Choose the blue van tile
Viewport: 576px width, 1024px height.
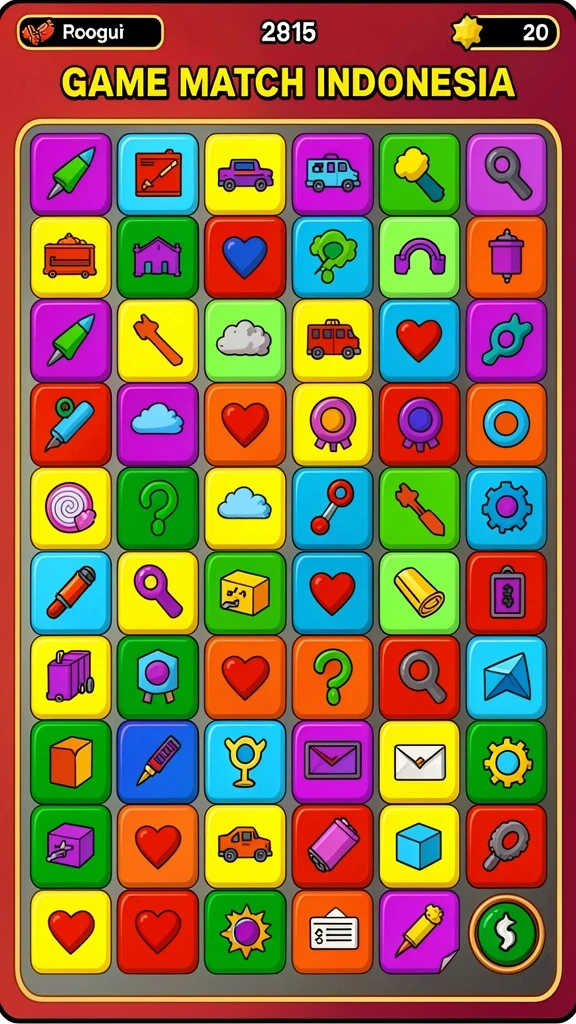click(x=332, y=174)
